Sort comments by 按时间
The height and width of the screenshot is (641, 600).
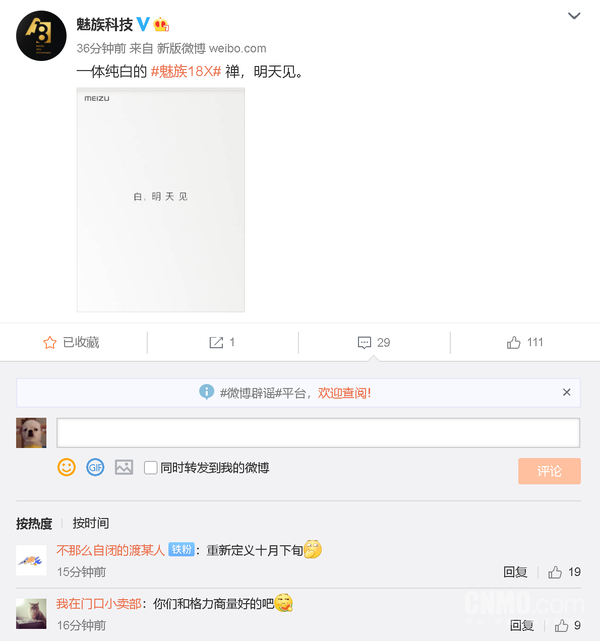click(x=91, y=523)
